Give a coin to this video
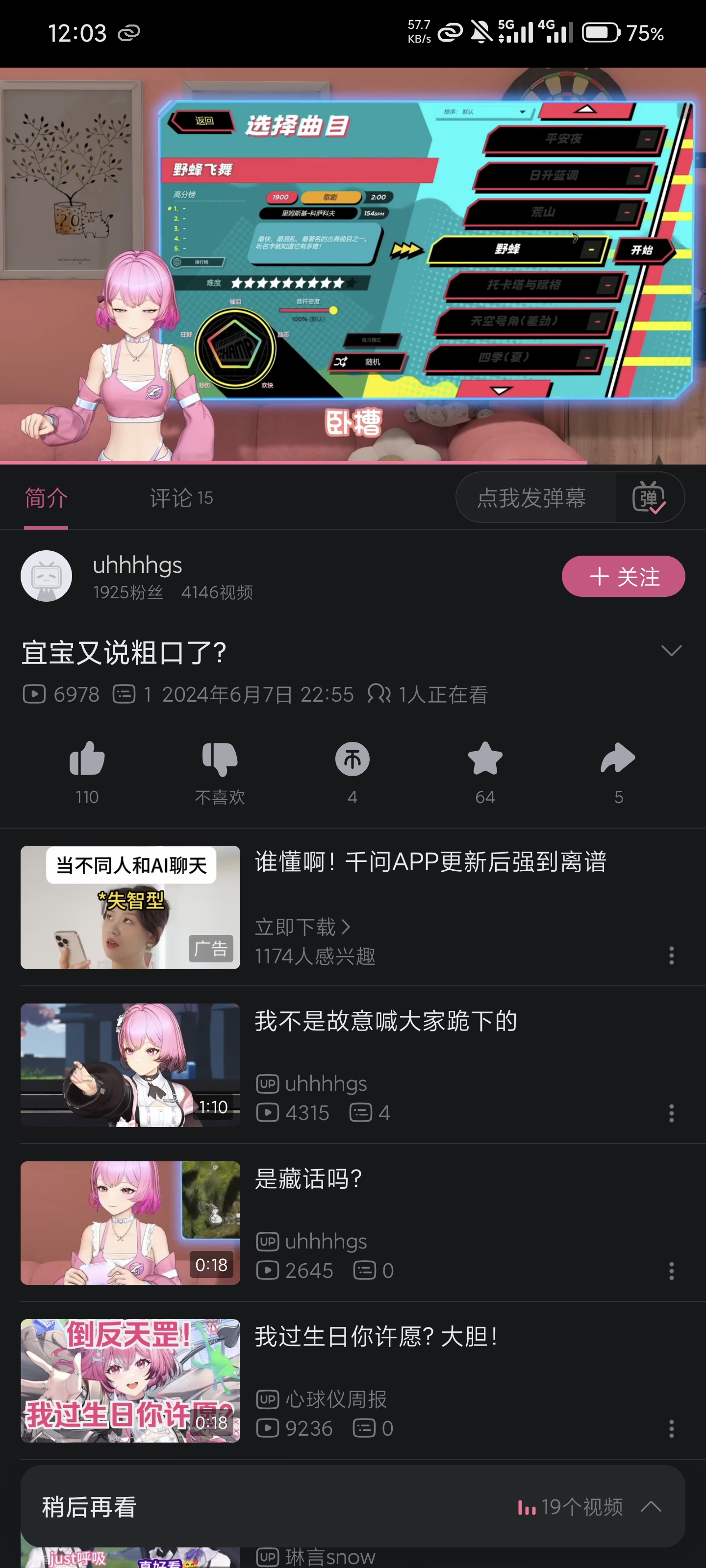Image resolution: width=706 pixels, height=1568 pixels. click(x=352, y=759)
